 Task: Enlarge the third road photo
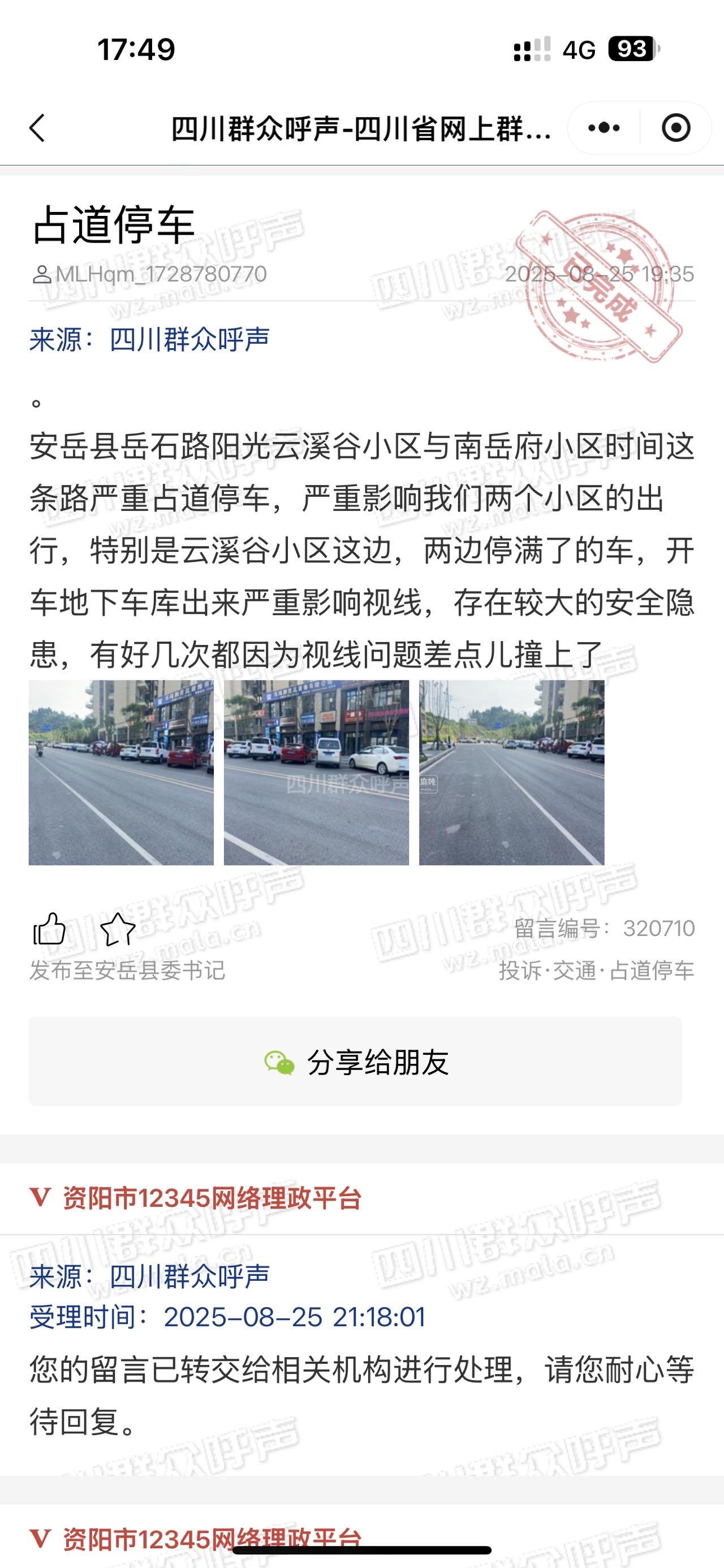[511, 773]
